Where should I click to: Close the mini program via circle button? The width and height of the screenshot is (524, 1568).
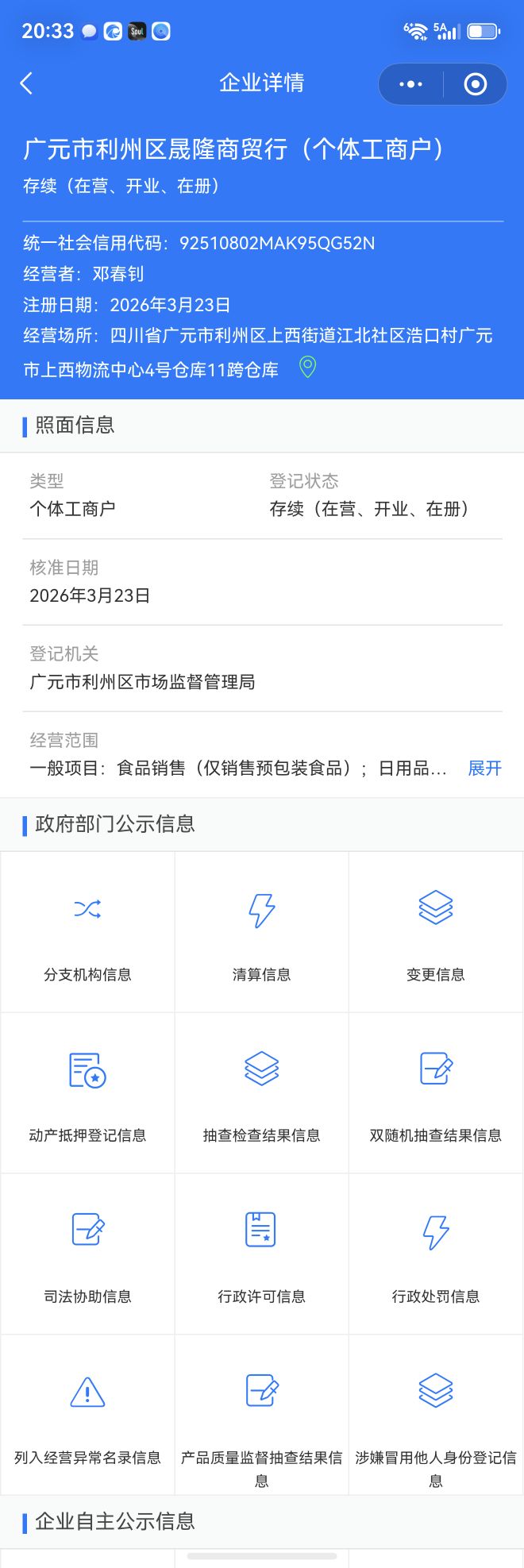(475, 84)
